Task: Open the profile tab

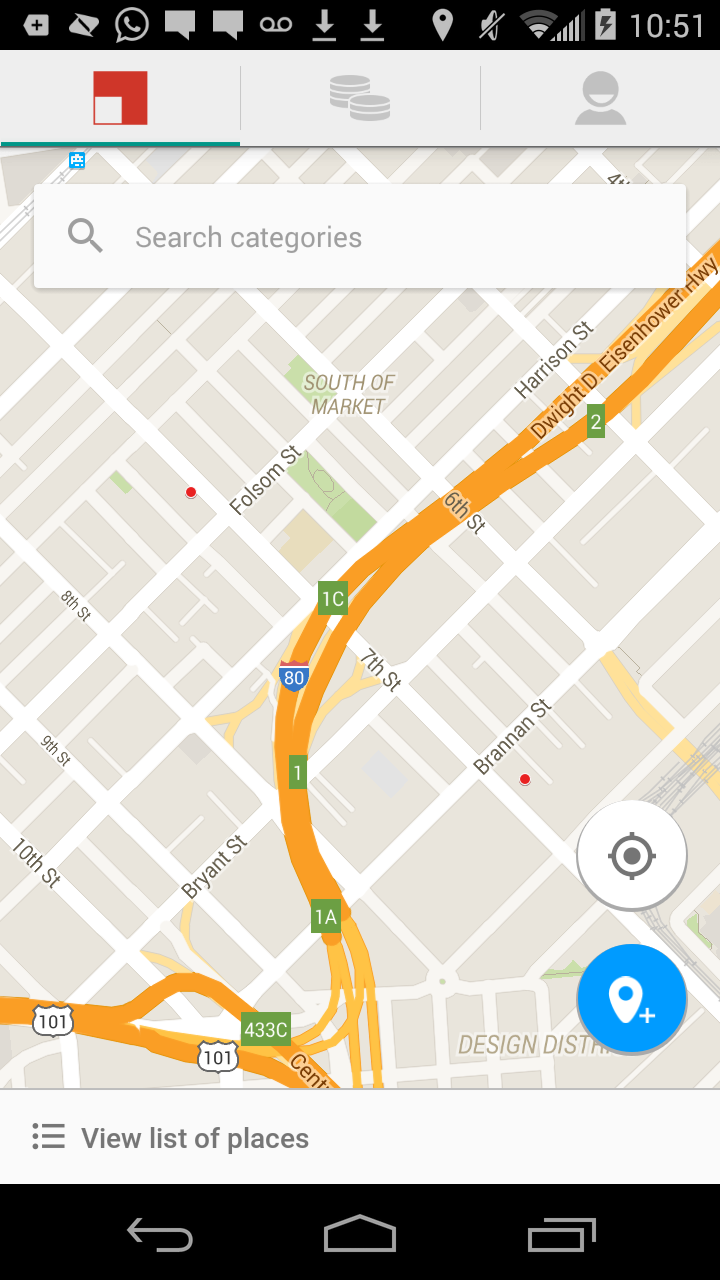Action: click(x=600, y=98)
